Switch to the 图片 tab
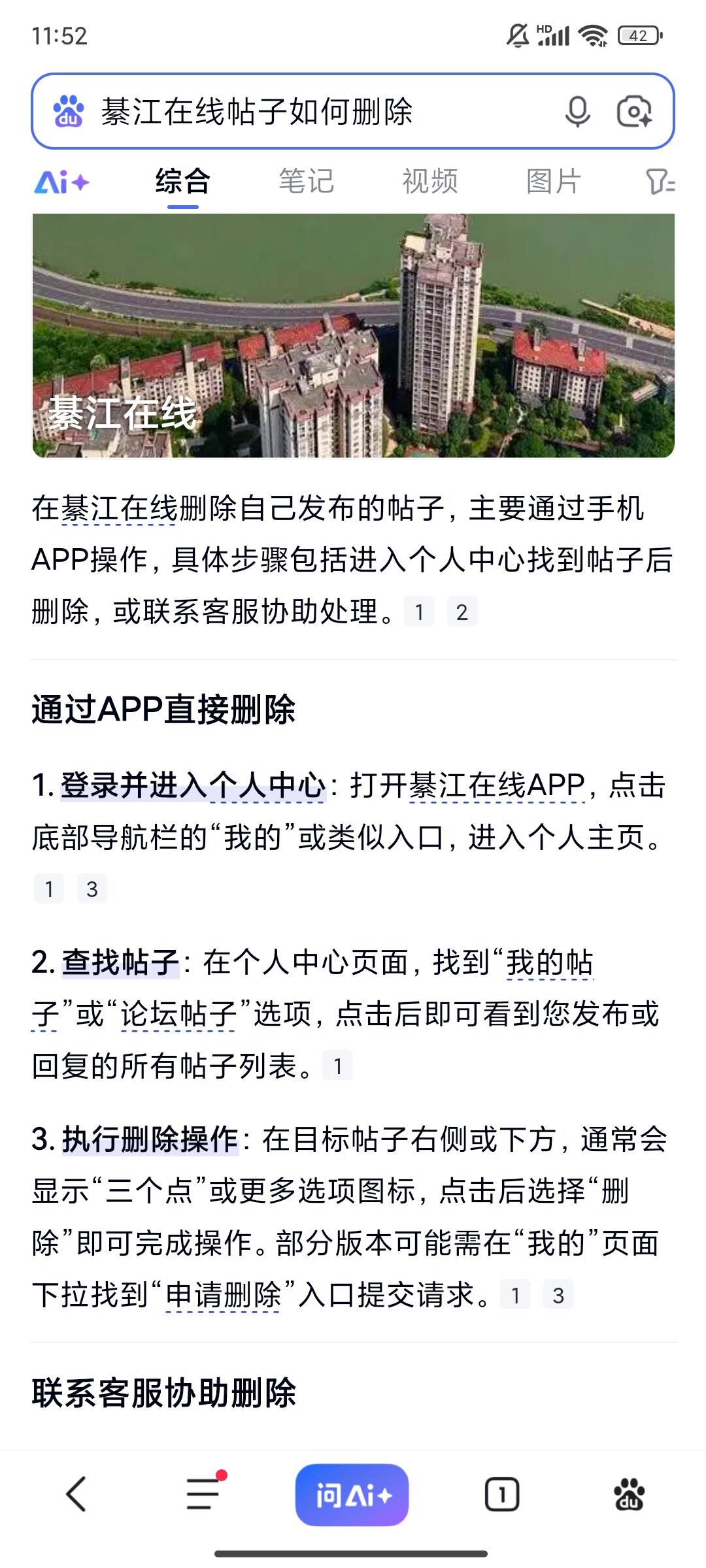Image resolution: width=706 pixels, height=1568 pixels. (553, 182)
